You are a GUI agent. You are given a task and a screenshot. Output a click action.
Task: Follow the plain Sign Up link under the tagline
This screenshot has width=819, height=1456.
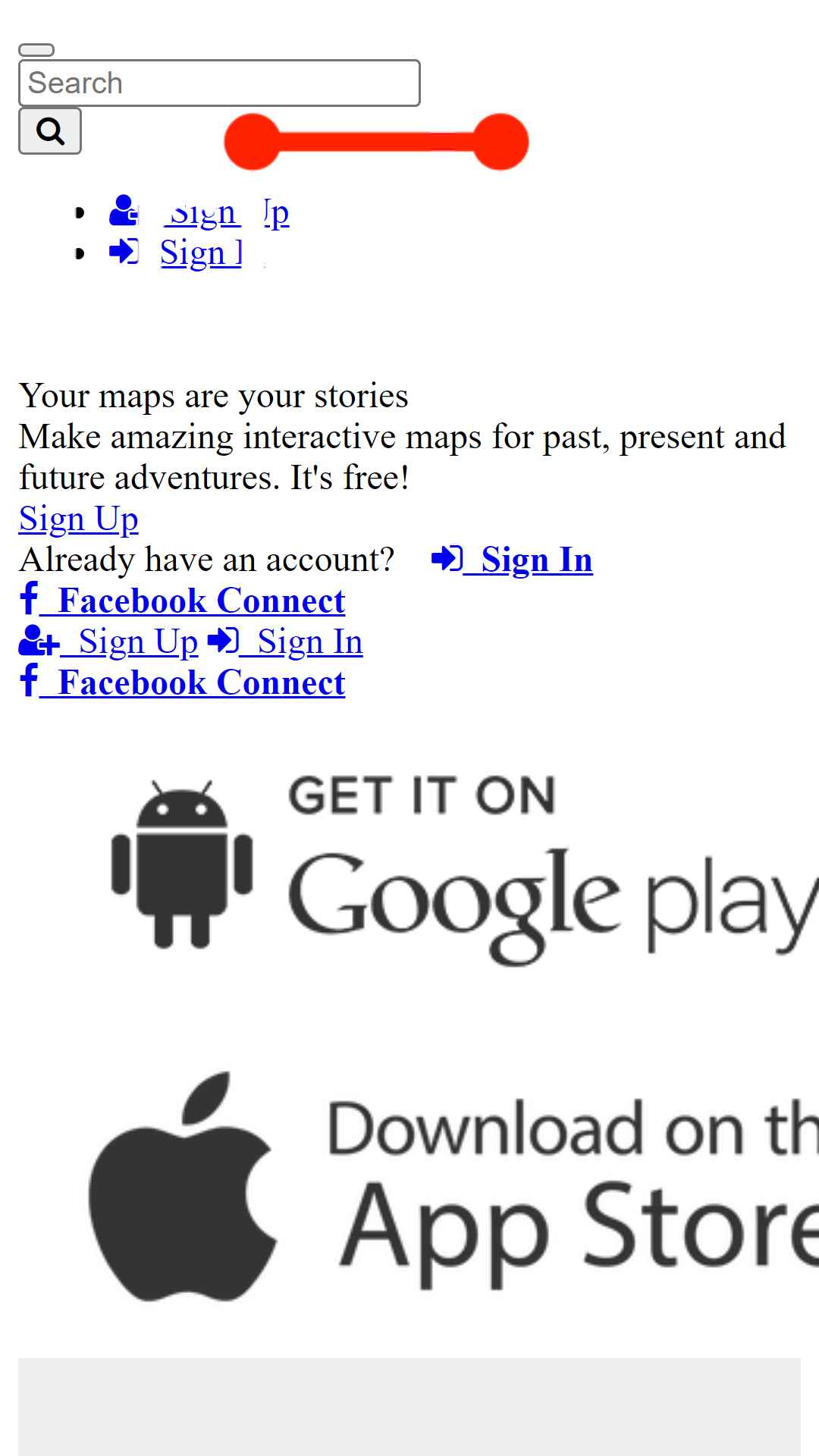(79, 519)
